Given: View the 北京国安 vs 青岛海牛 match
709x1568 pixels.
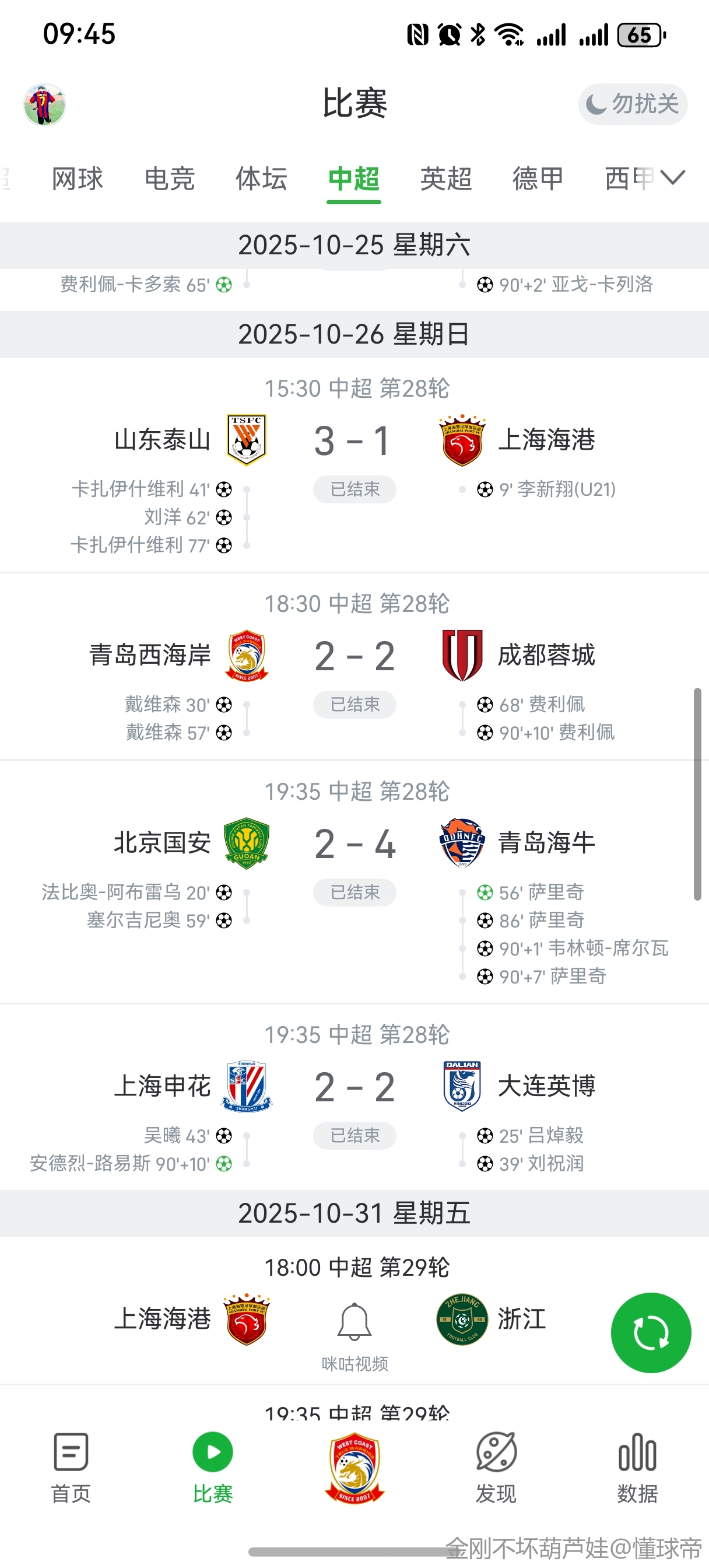Looking at the screenshot, I should coord(354,844).
